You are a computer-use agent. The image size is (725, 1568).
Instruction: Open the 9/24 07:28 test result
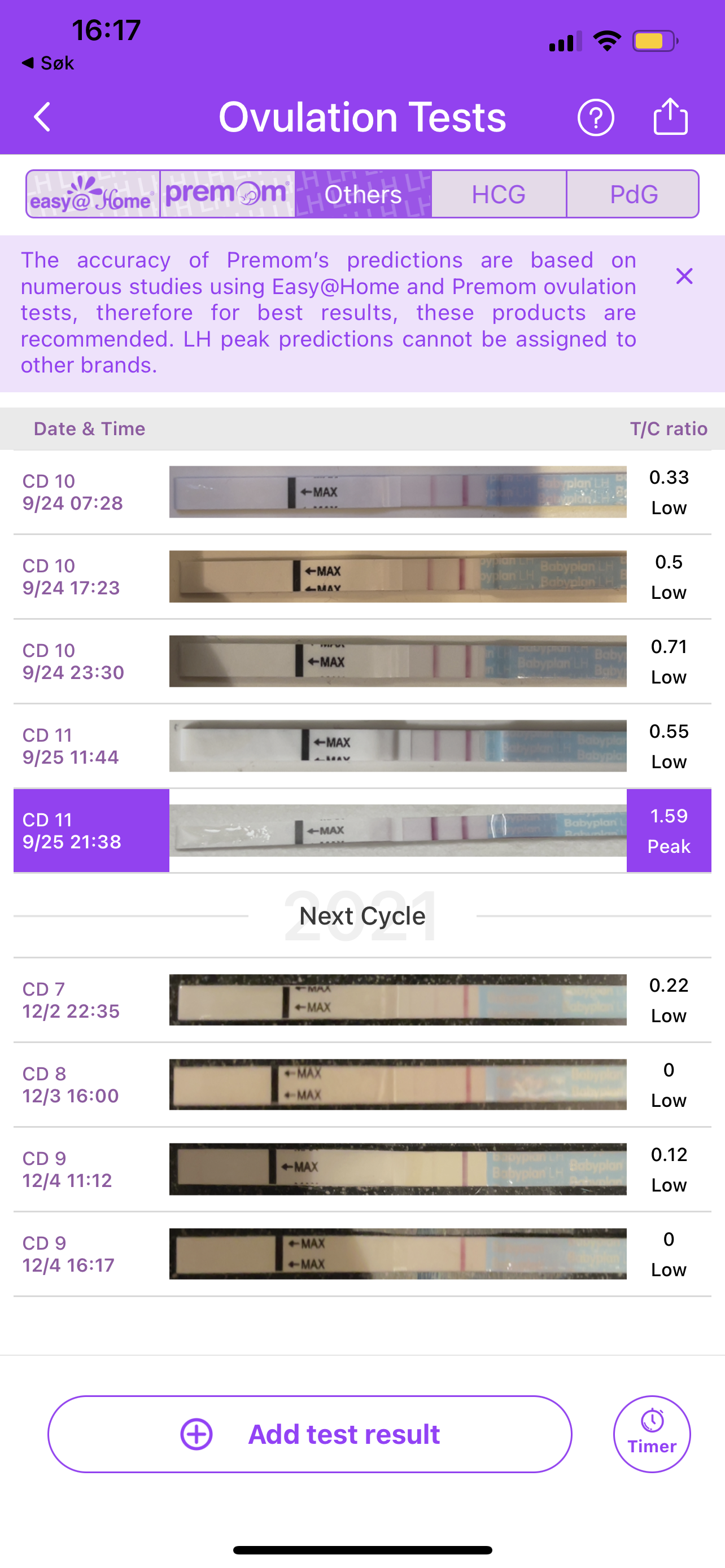click(x=362, y=492)
